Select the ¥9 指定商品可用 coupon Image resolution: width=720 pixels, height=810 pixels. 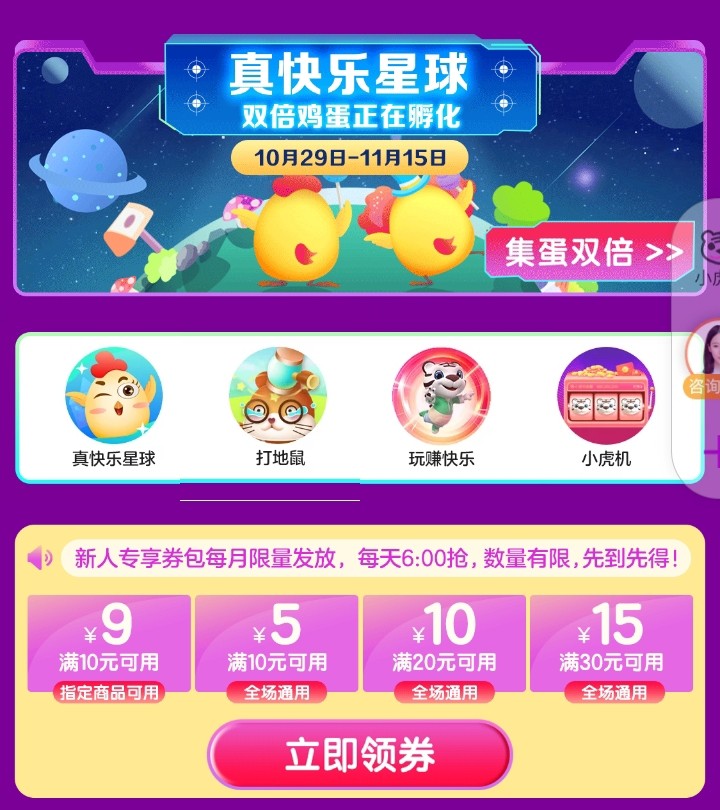[x=110, y=647]
